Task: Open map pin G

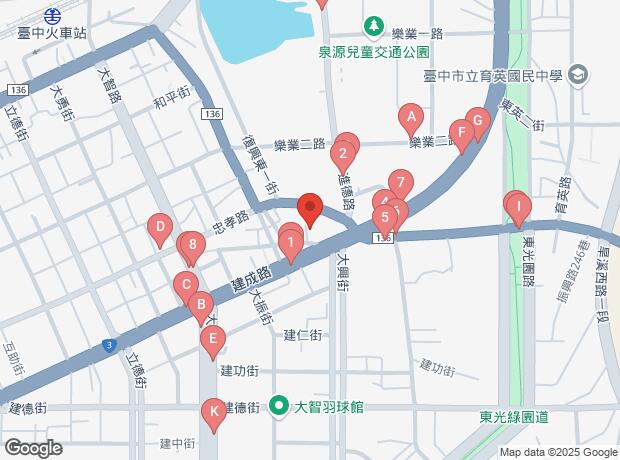Action: [477, 123]
